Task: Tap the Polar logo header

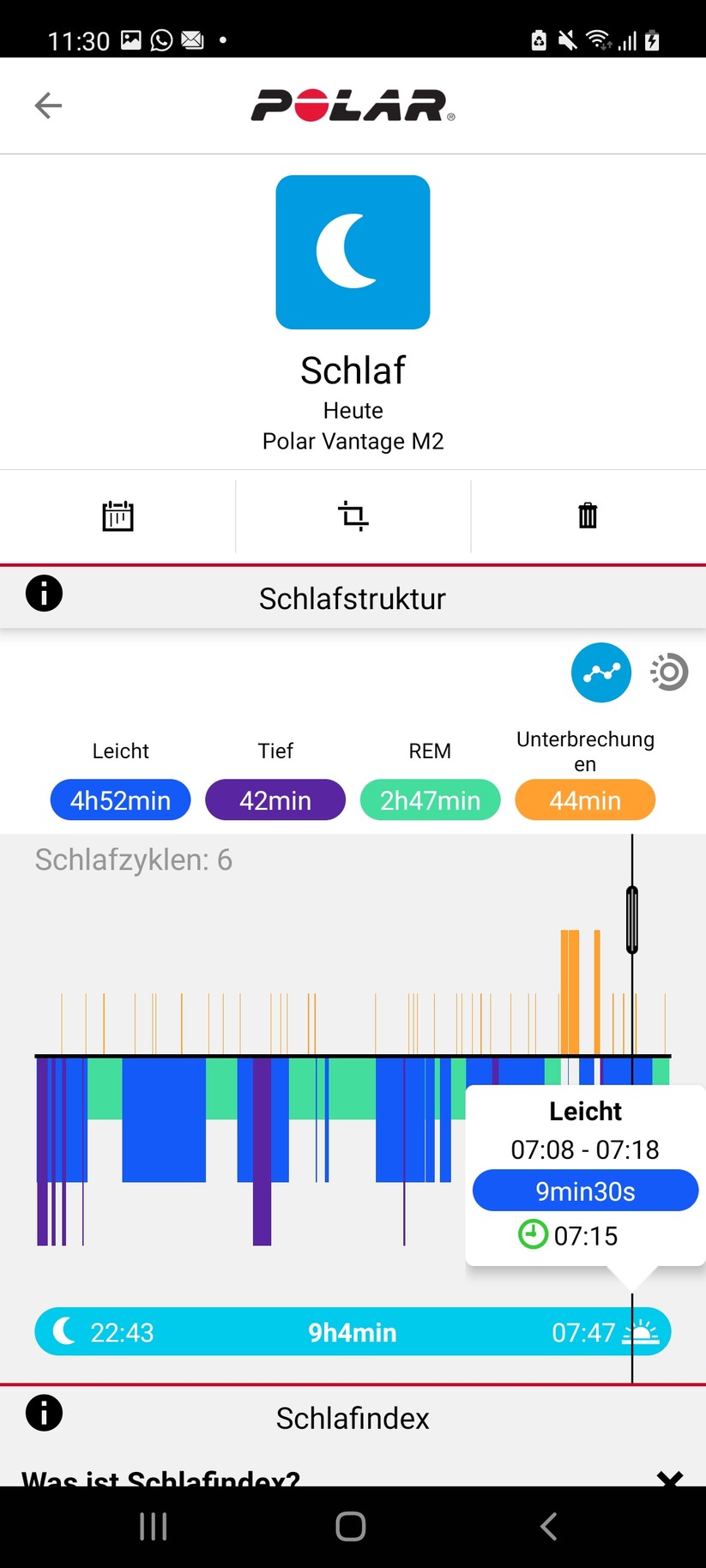Action: pyautogui.click(x=352, y=105)
